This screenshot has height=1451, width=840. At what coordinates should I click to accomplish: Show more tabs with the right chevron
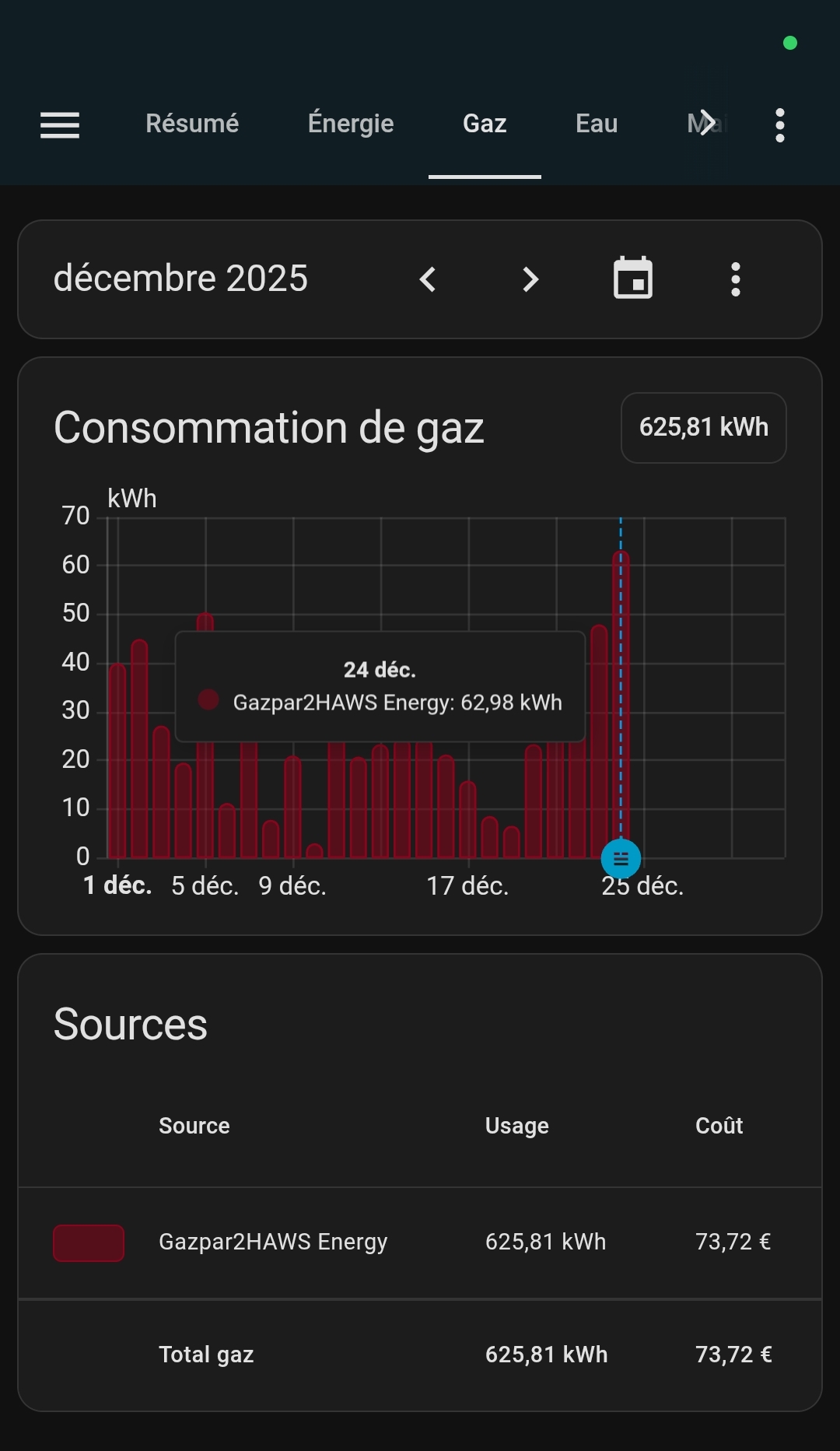(x=707, y=123)
